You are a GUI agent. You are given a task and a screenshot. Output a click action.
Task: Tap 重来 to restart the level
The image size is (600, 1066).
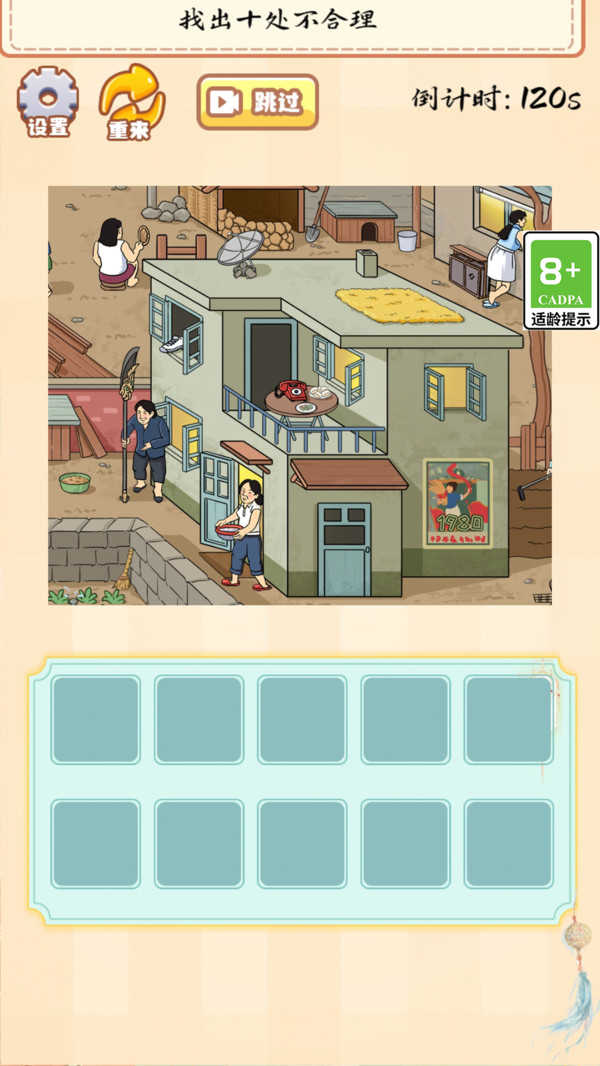[x=132, y=102]
